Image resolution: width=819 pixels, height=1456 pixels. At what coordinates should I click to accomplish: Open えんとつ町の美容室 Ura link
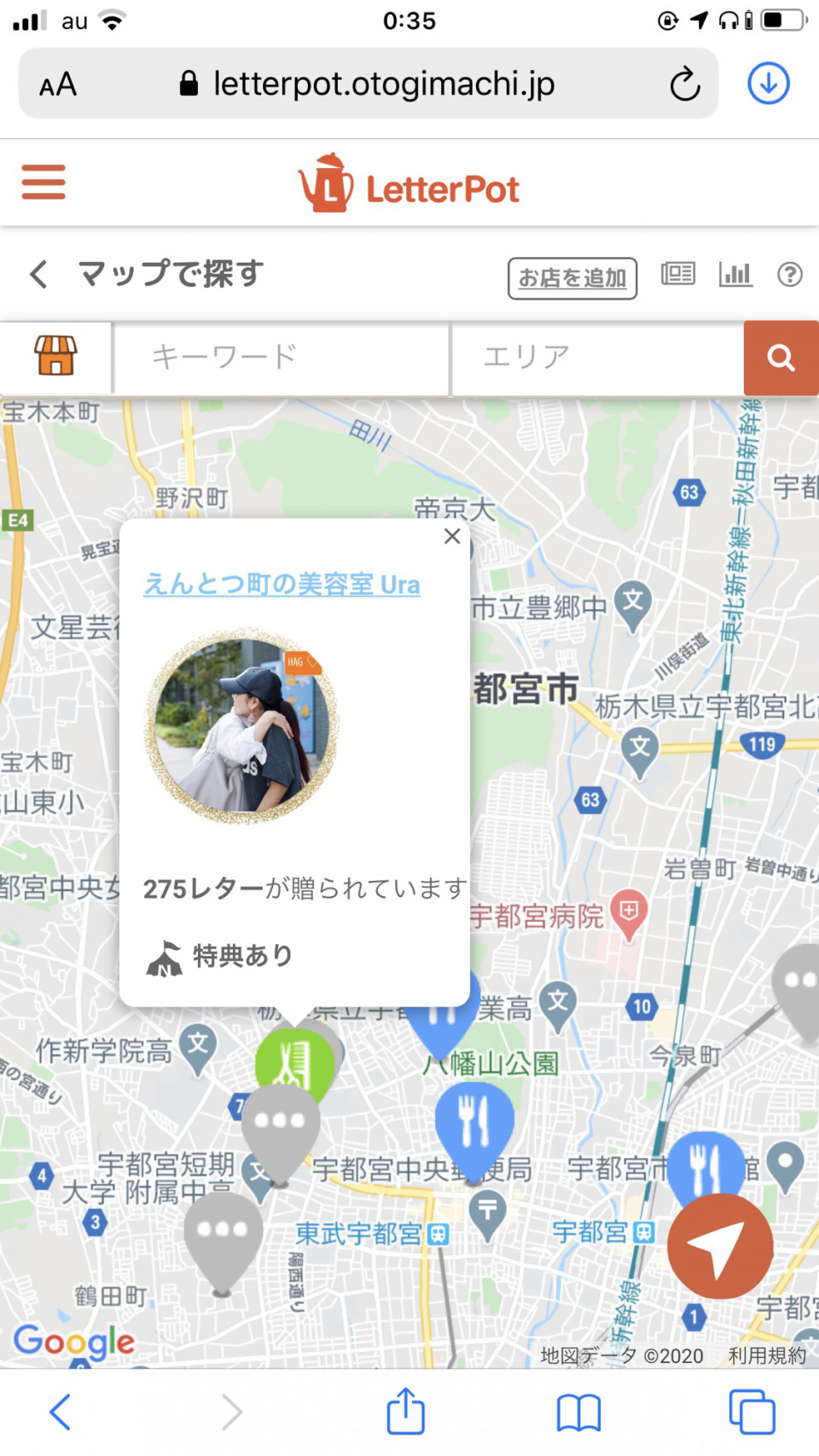tap(282, 585)
